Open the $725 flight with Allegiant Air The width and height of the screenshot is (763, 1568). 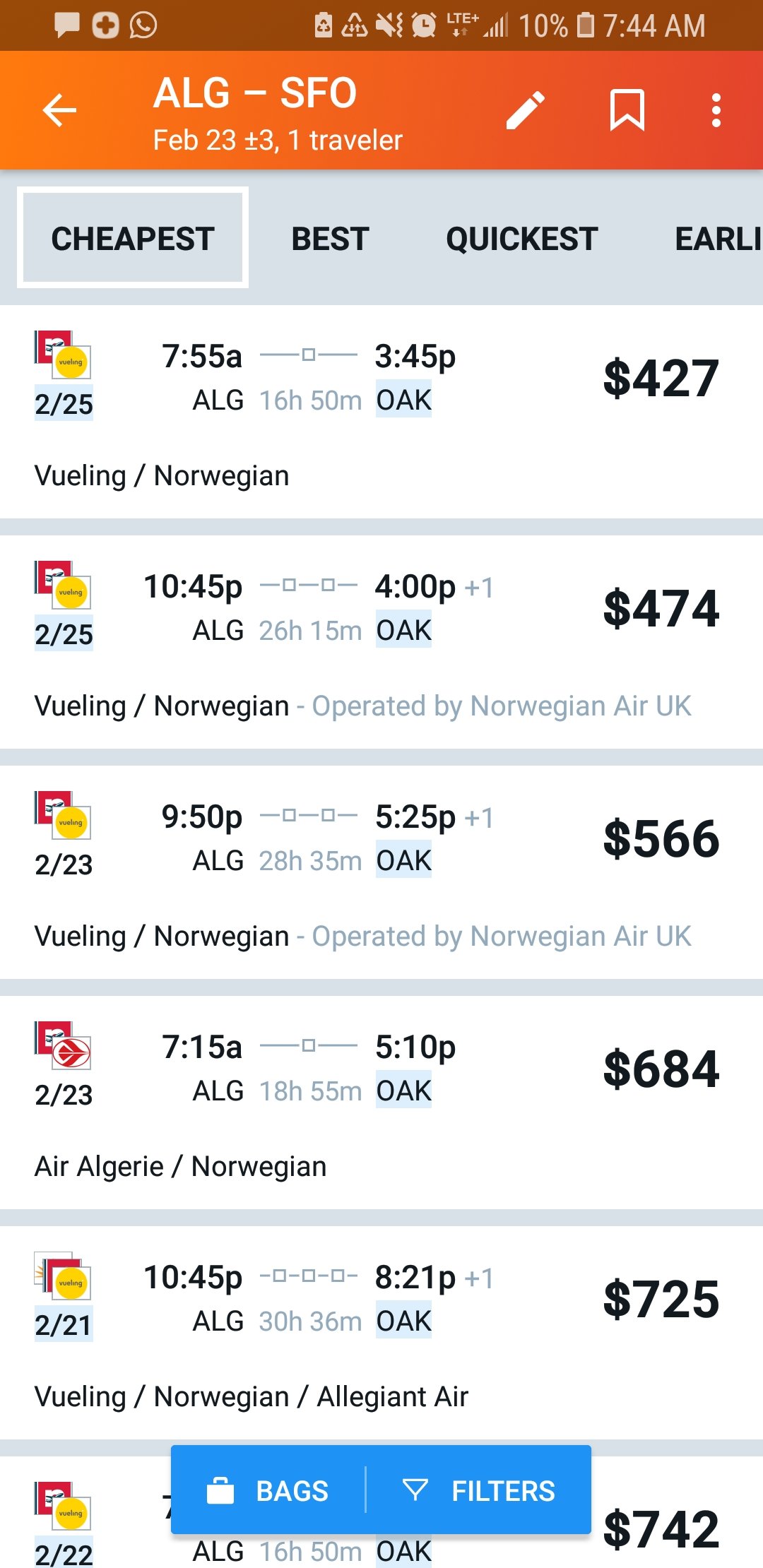381,1333
